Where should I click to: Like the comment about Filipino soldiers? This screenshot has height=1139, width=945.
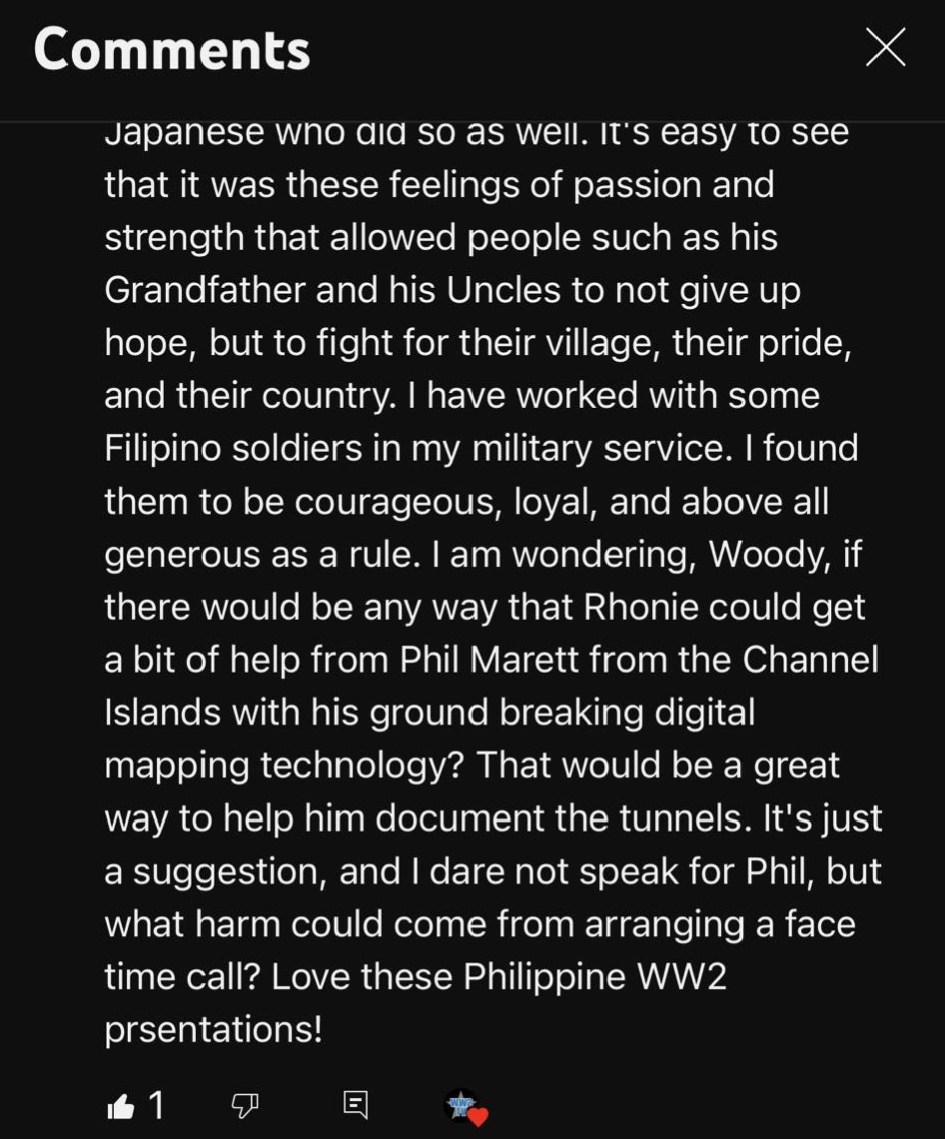(x=120, y=1106)
